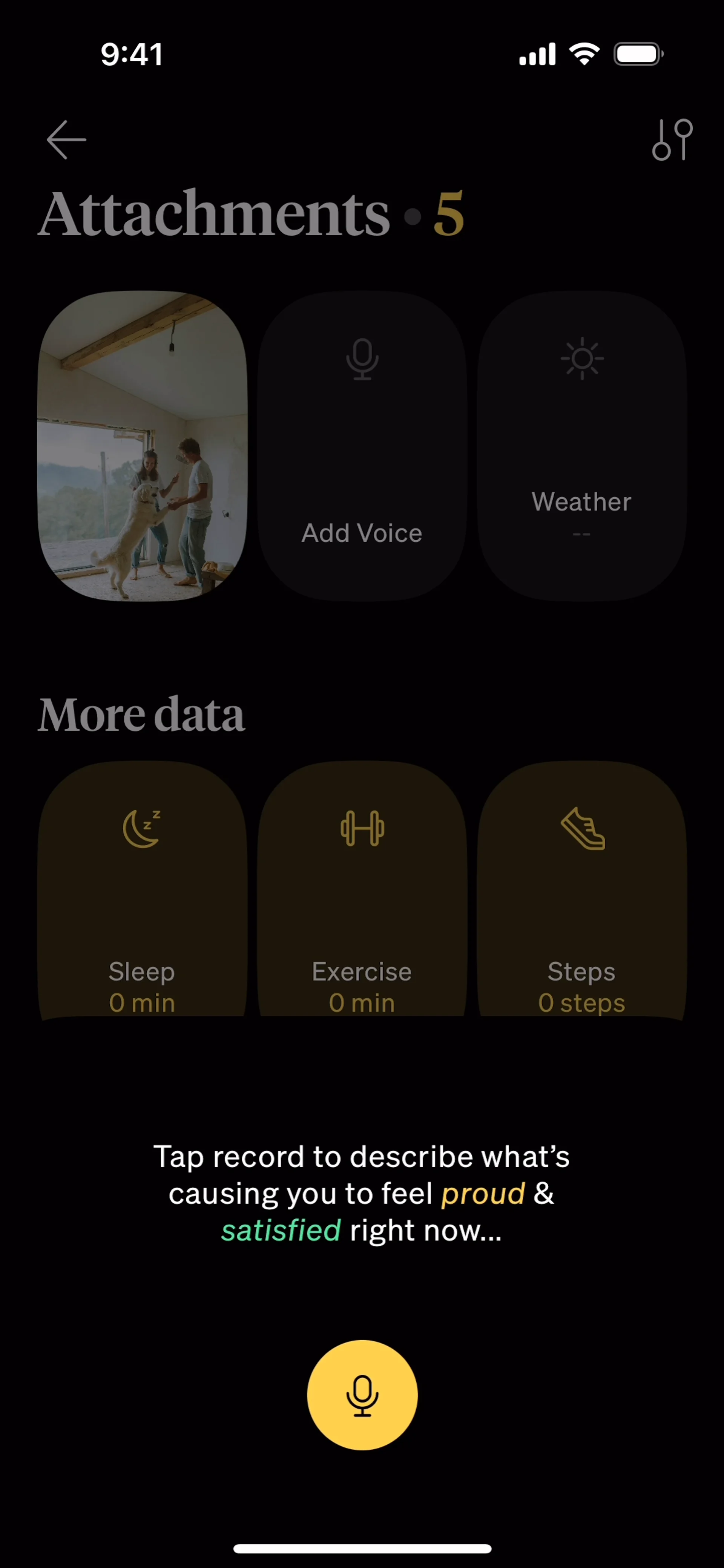The image size is (724, 1568).
Task: Tap the shoe icon for Steps
Action: tap(581, 828)
